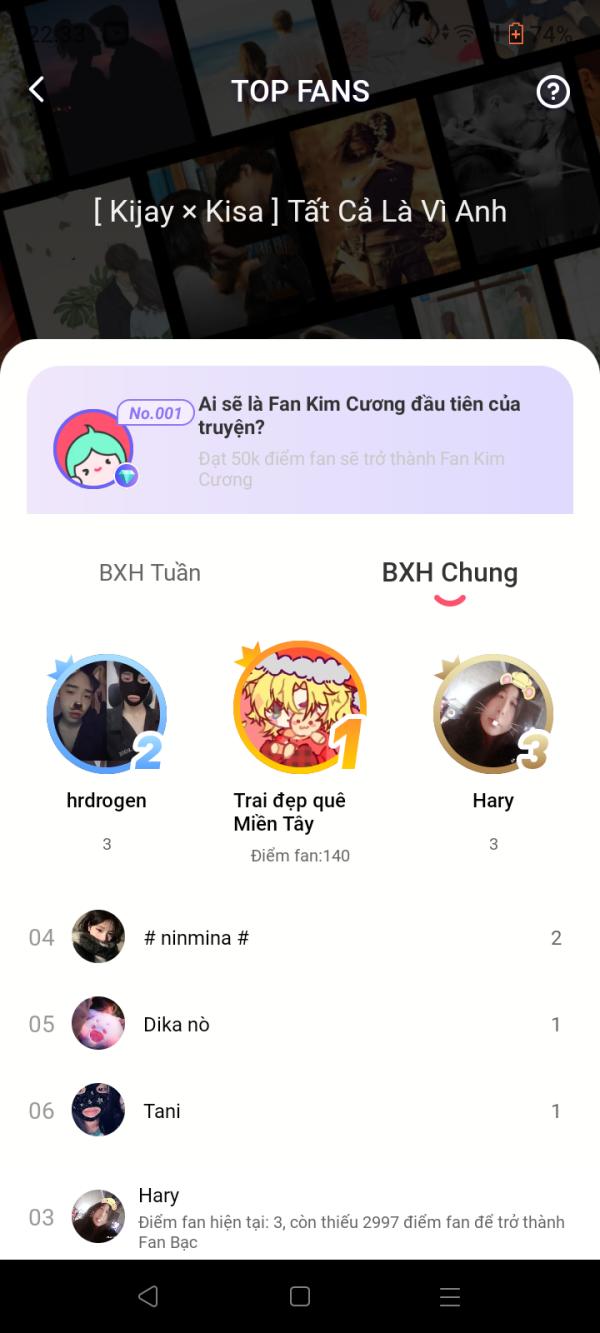Open the system recent apps button
600x1333 pixels.
[x=450, y=1297]
